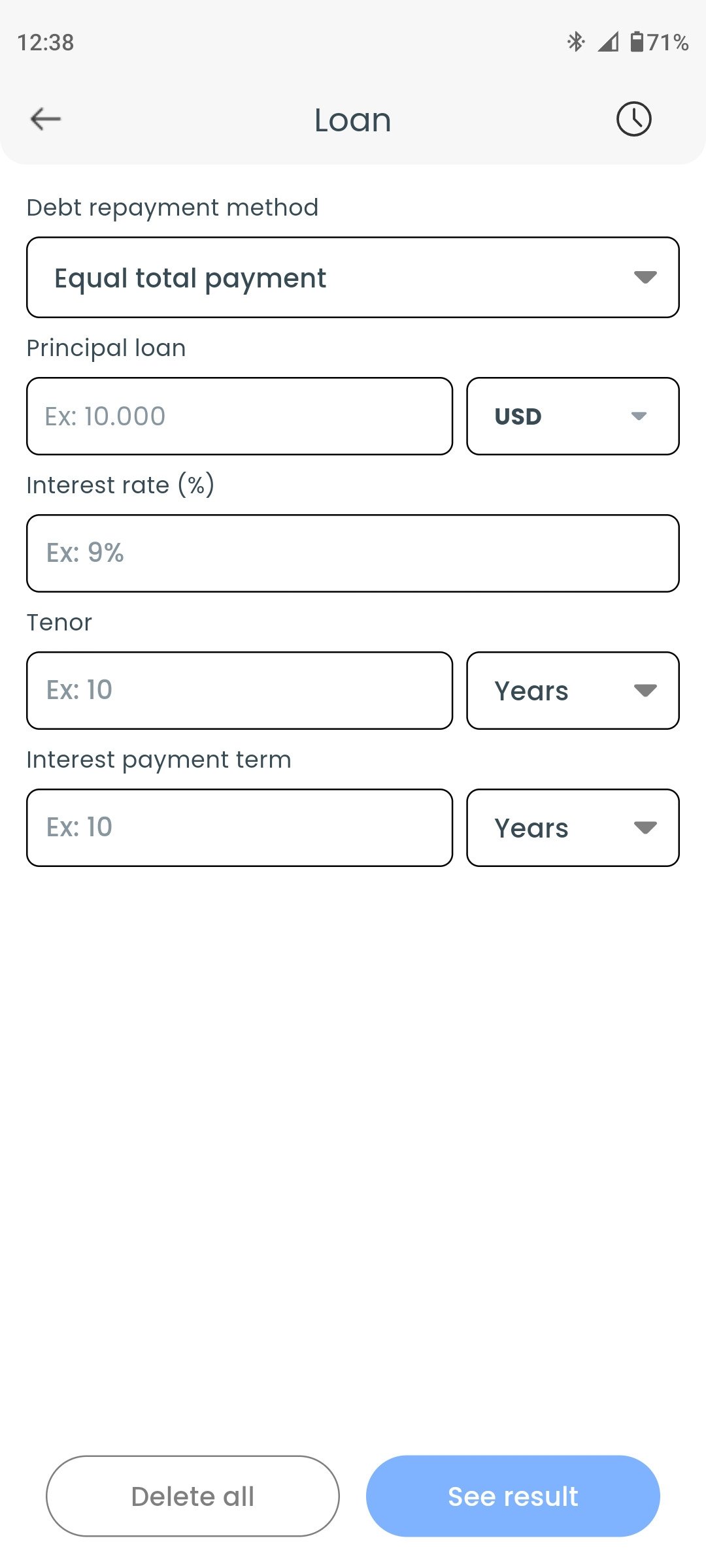Enter value in Interest rate field
Image resolution: width=706 pixels, height=1568 pixels.
[353, 553]
